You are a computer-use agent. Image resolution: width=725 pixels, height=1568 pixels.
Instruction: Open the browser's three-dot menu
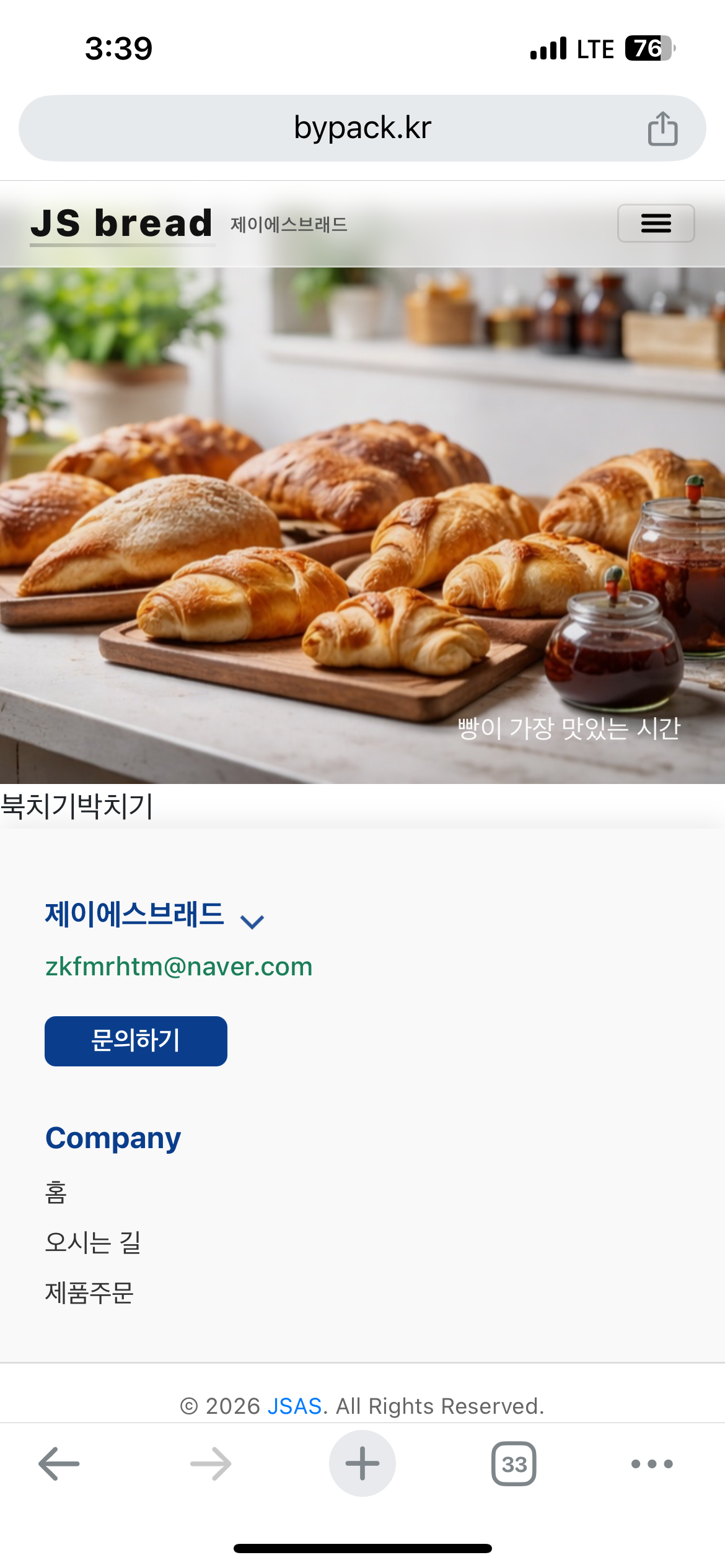tap(651, 1464)
